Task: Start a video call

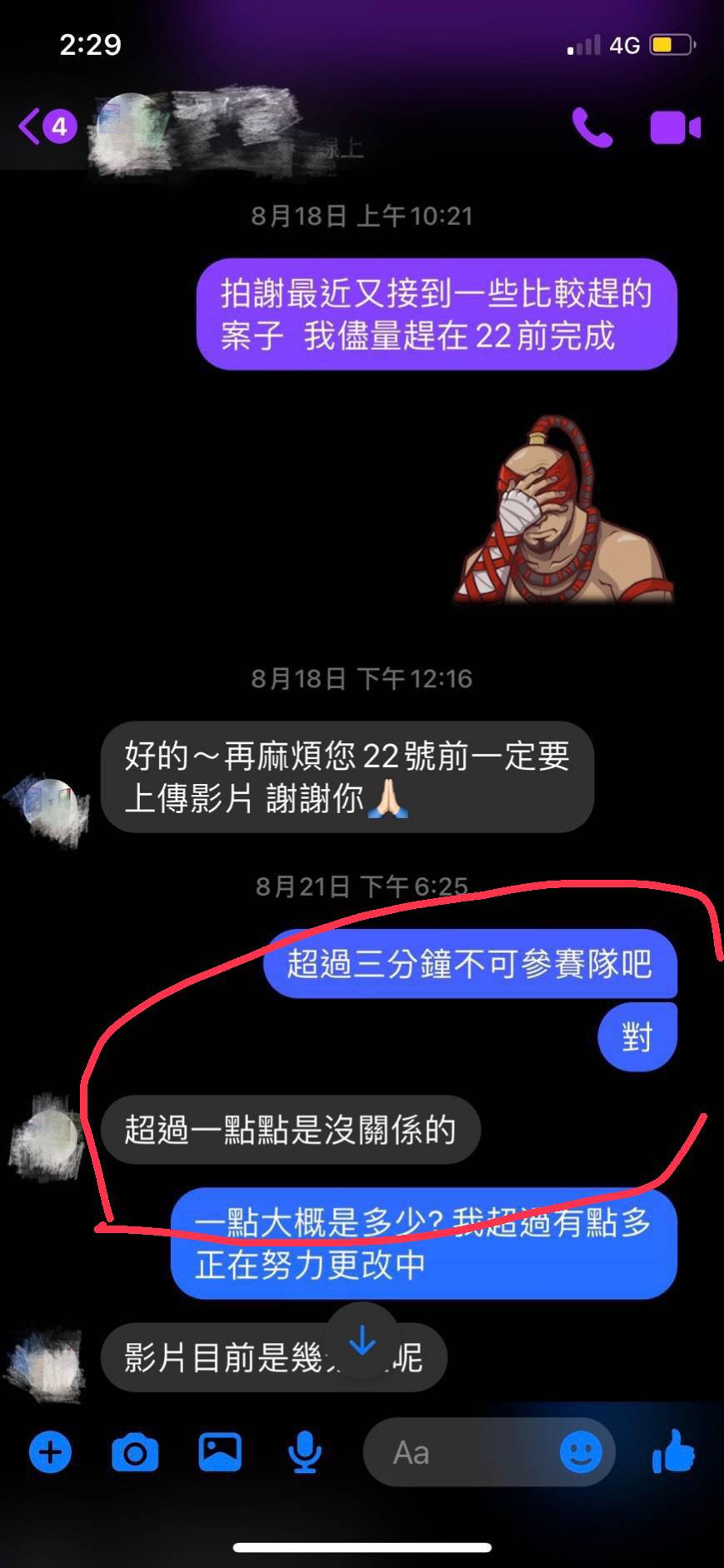Action: click(674, 127)
